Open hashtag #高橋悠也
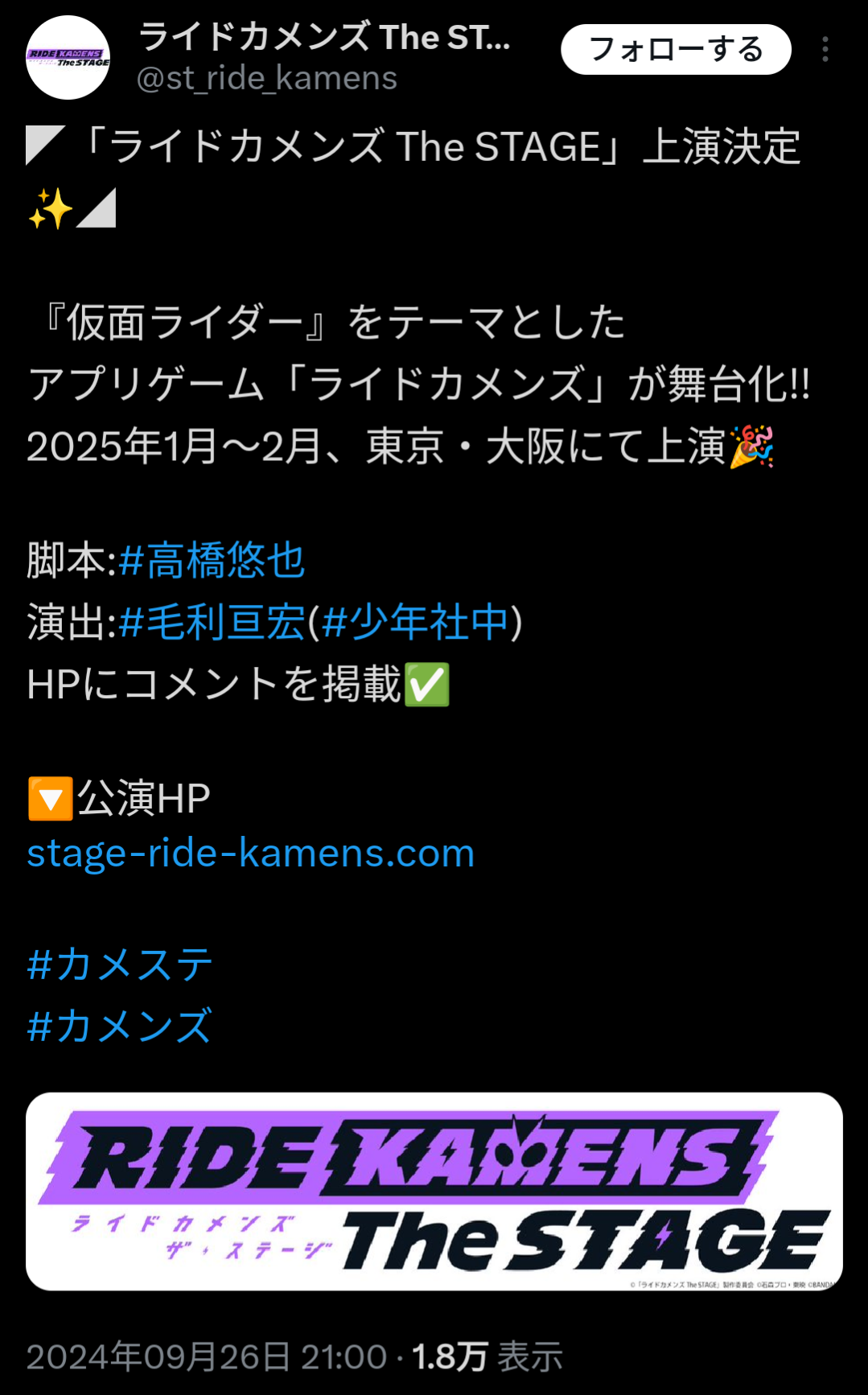 click(x=212, y=561)
